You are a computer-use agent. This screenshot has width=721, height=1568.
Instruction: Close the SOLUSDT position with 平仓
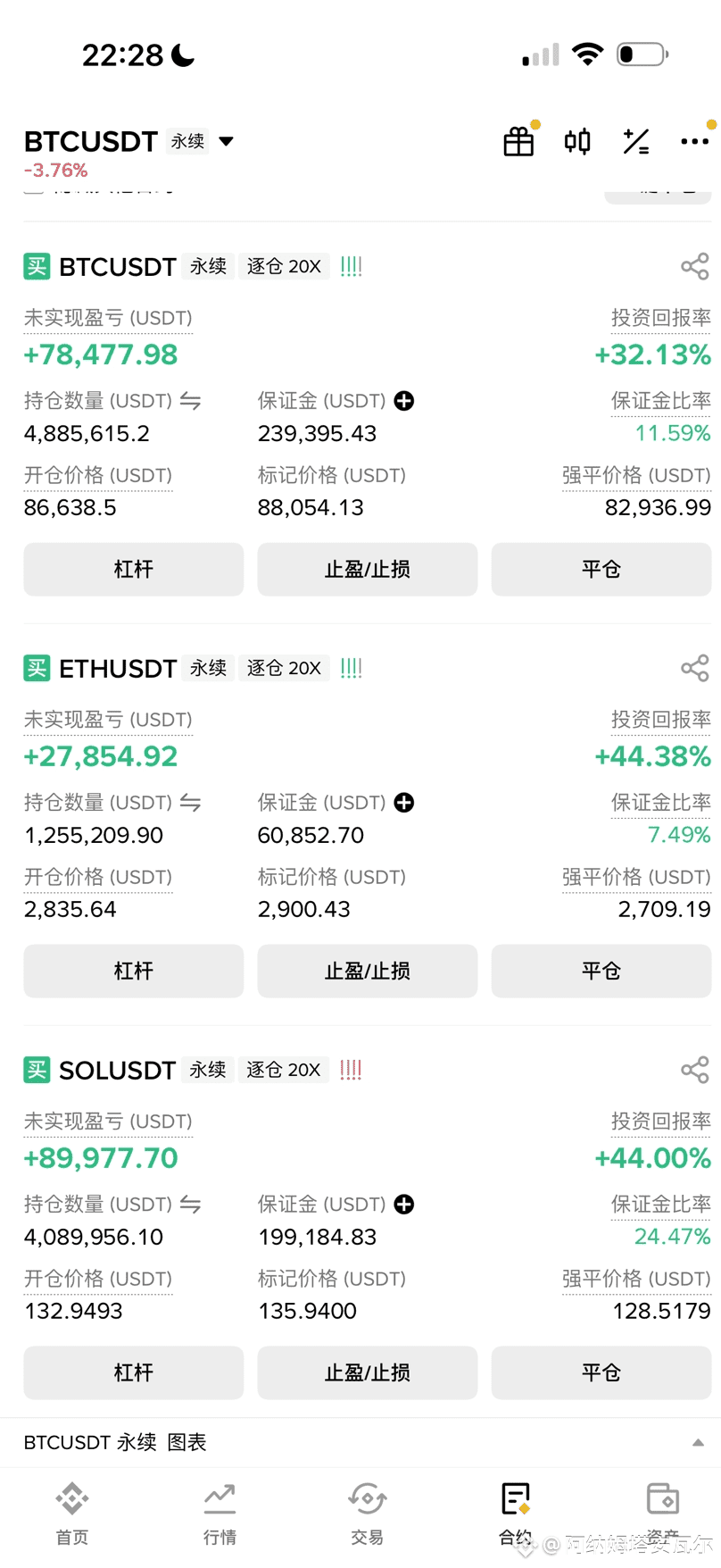pyautogui.click(x=601, y=1372)
